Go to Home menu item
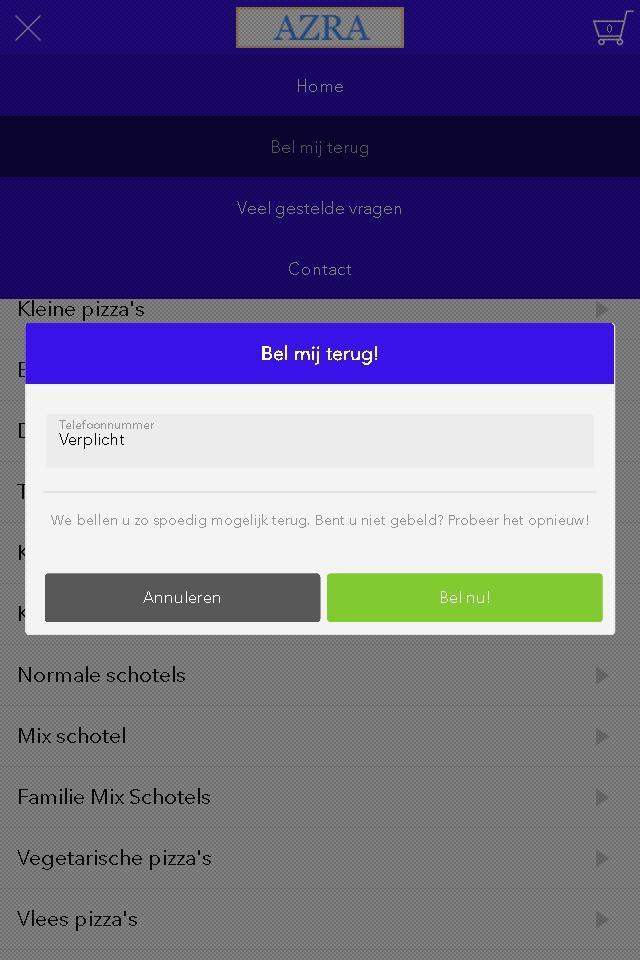Screen dimensions: 640x960 (x=320, y=86)
